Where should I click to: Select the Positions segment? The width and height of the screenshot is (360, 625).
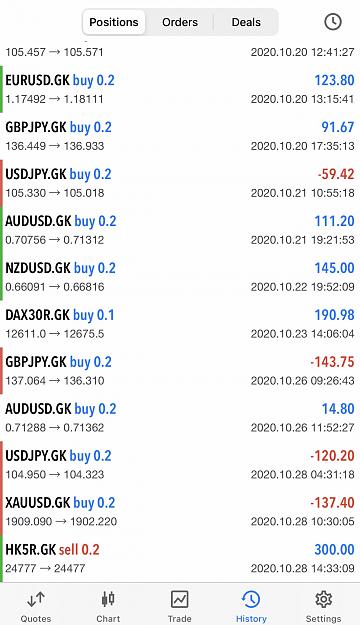[x=114, y=22]
